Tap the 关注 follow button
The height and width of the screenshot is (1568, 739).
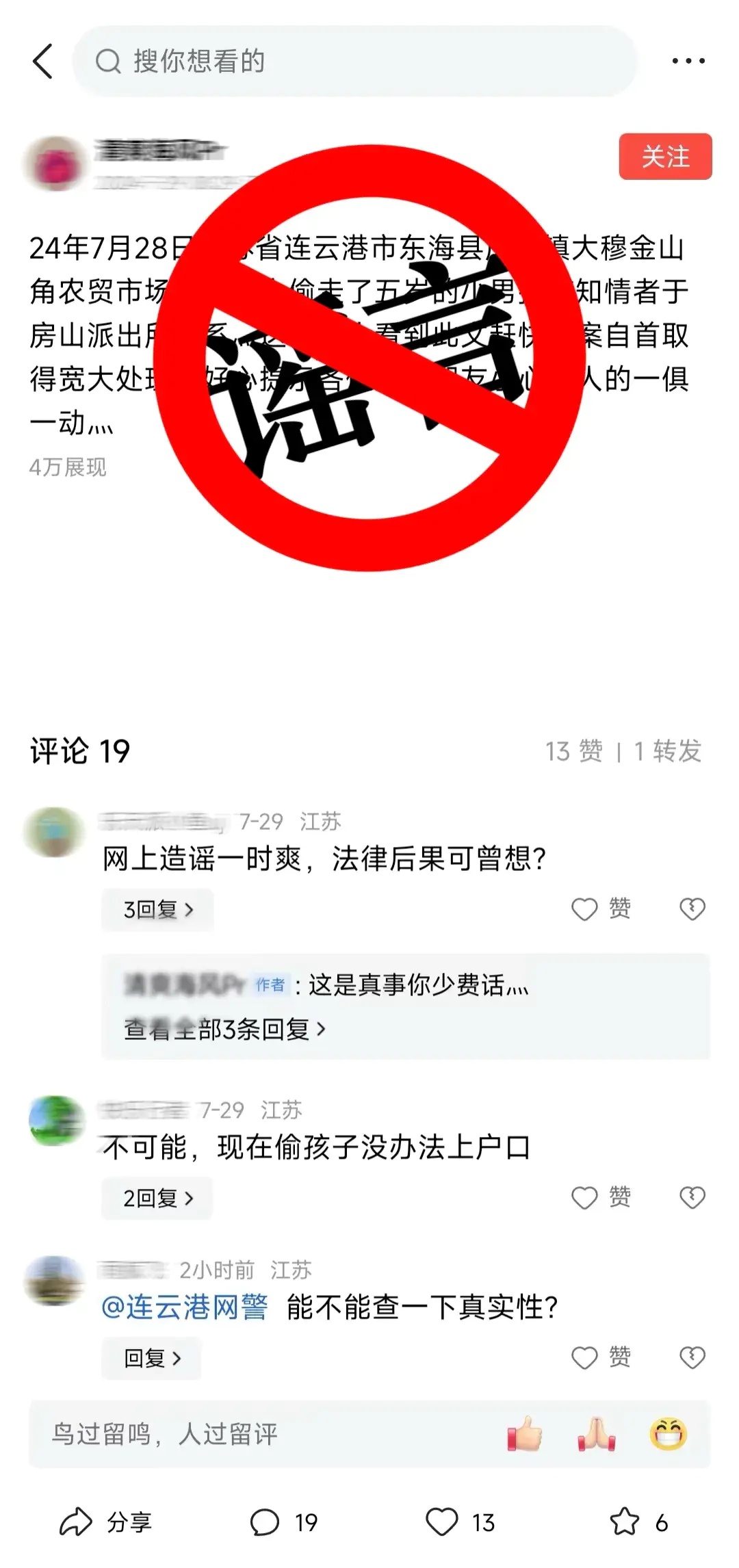pyautogui.click(x=665, y=157)
